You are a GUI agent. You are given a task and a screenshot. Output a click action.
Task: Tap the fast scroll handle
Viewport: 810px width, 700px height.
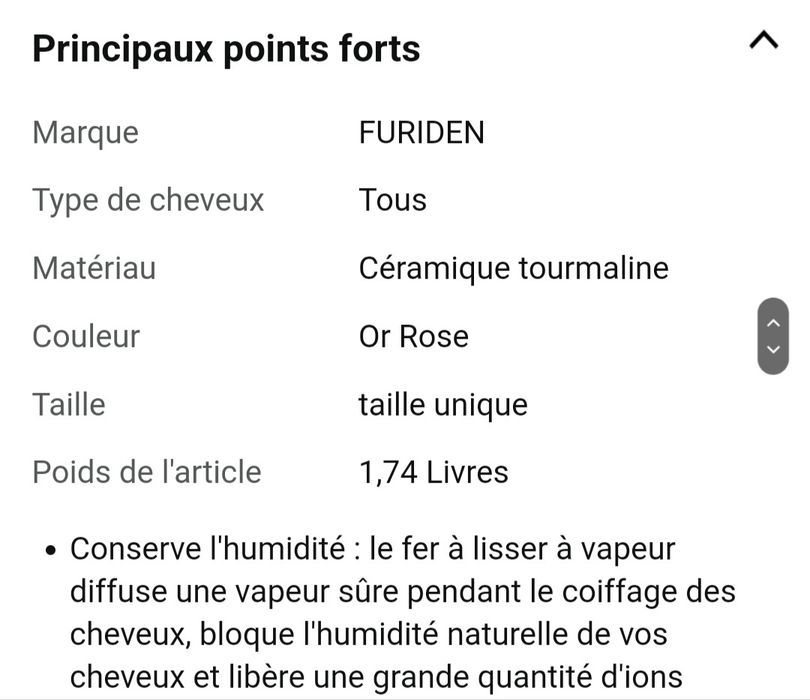point(772,337)
